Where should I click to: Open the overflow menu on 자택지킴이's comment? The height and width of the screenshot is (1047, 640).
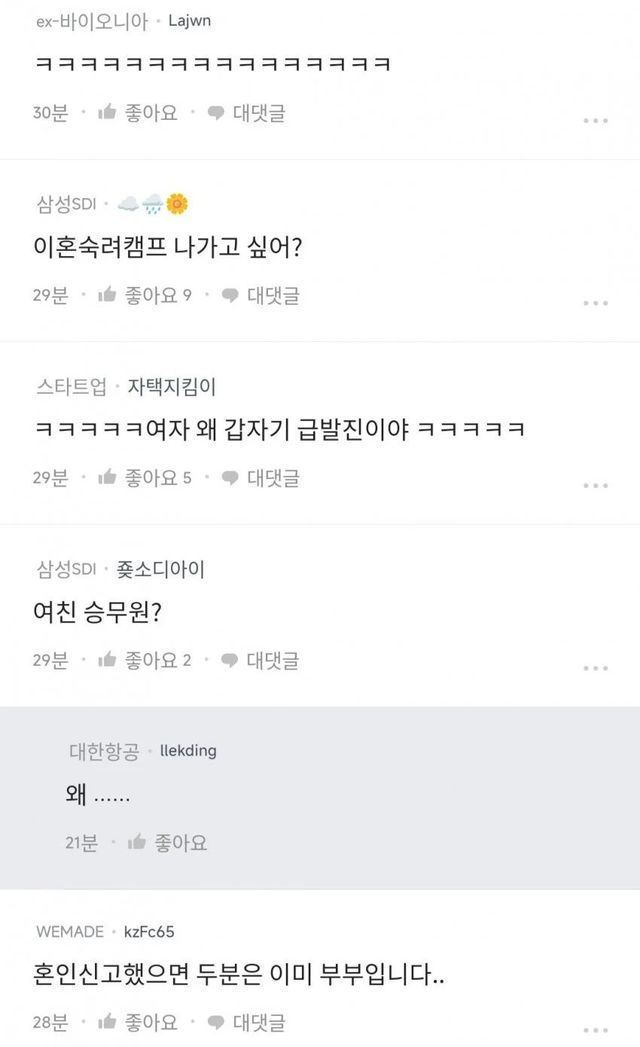click(595, 485)
